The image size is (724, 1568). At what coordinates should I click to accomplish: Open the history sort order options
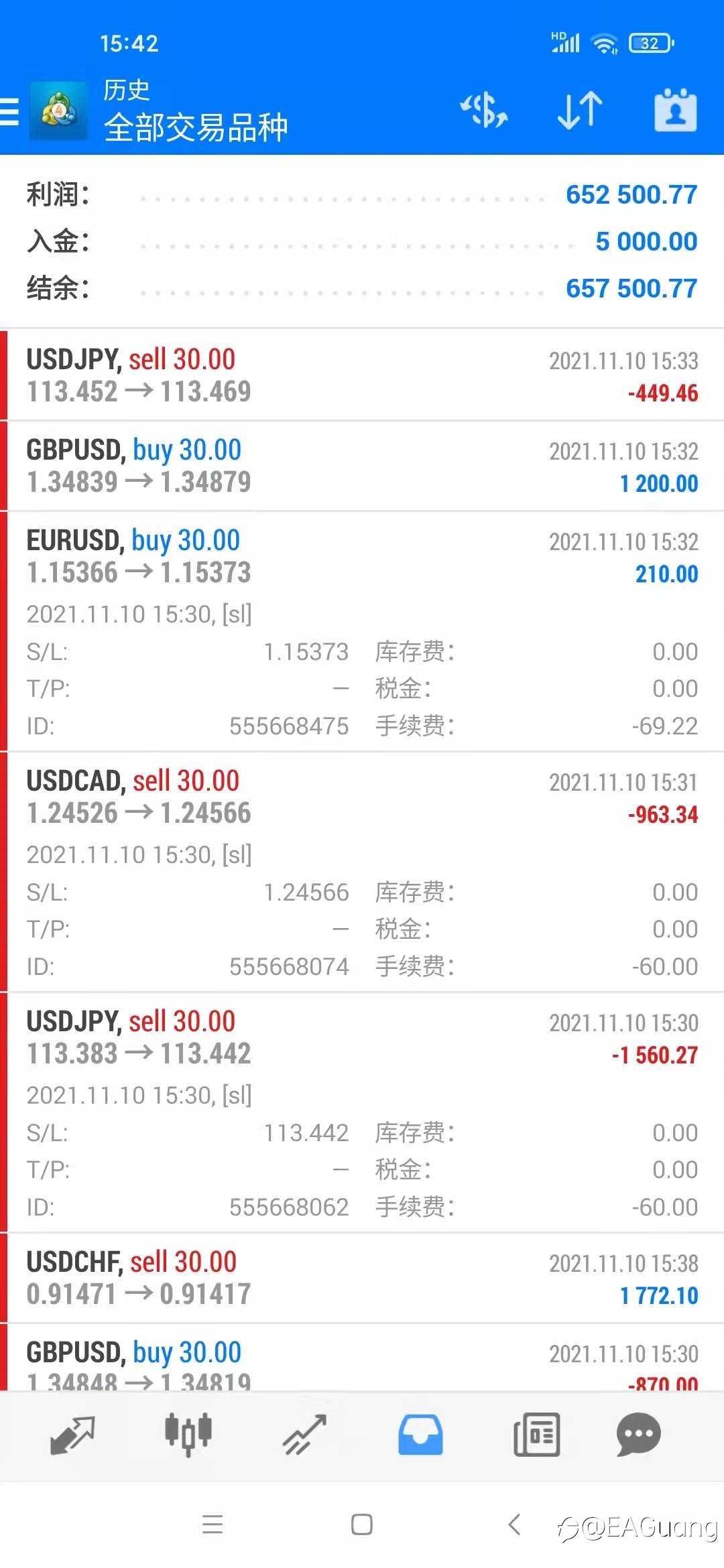[581, 111]
